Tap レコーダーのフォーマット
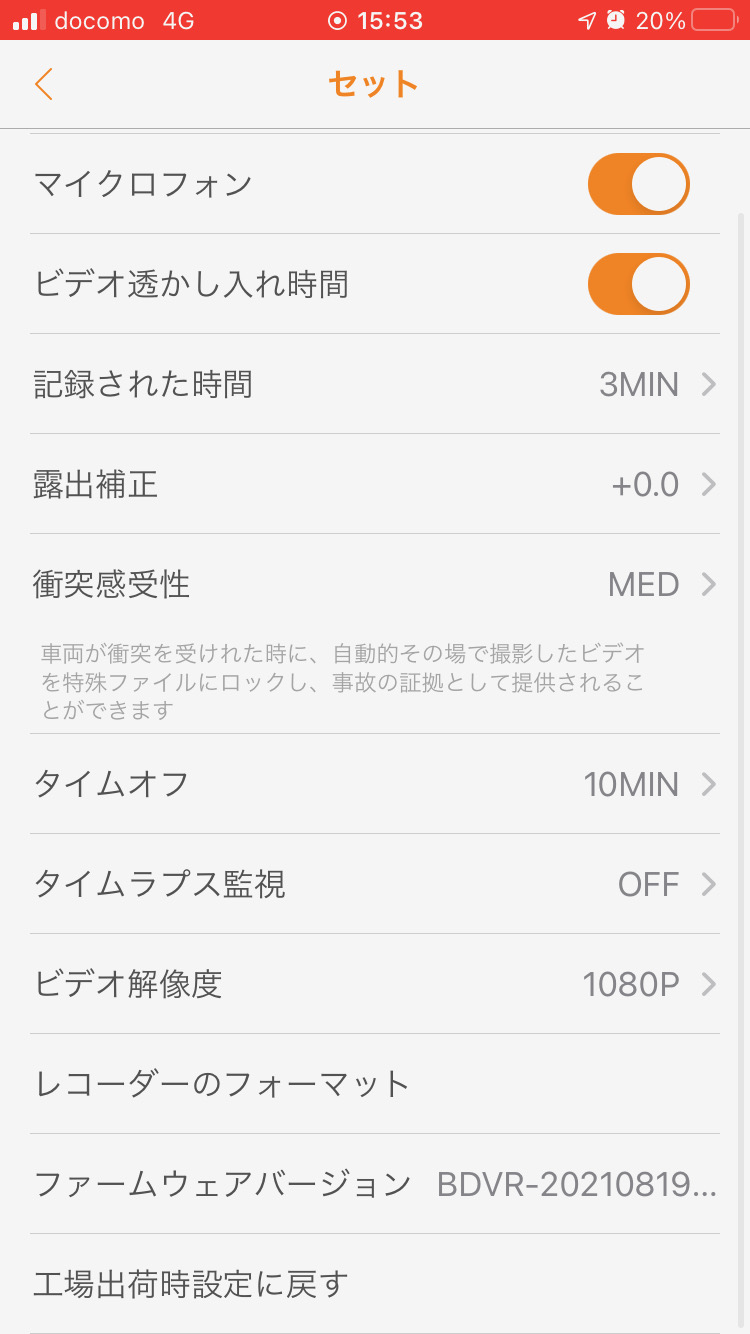The width and height of the screenshot is (750, 1334). click(x=375, y=1084)
